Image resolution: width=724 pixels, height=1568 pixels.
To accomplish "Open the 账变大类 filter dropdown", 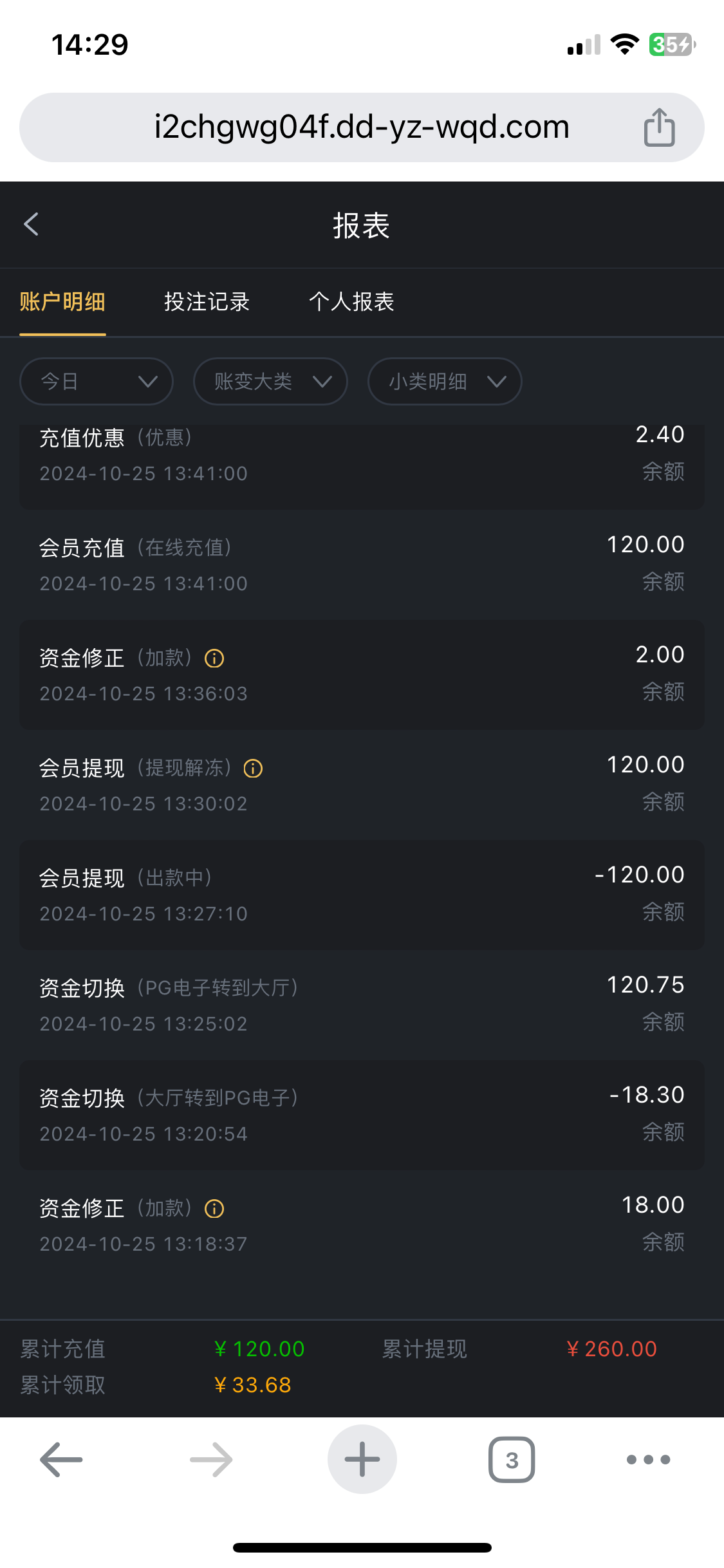I will tap(270, 382).
